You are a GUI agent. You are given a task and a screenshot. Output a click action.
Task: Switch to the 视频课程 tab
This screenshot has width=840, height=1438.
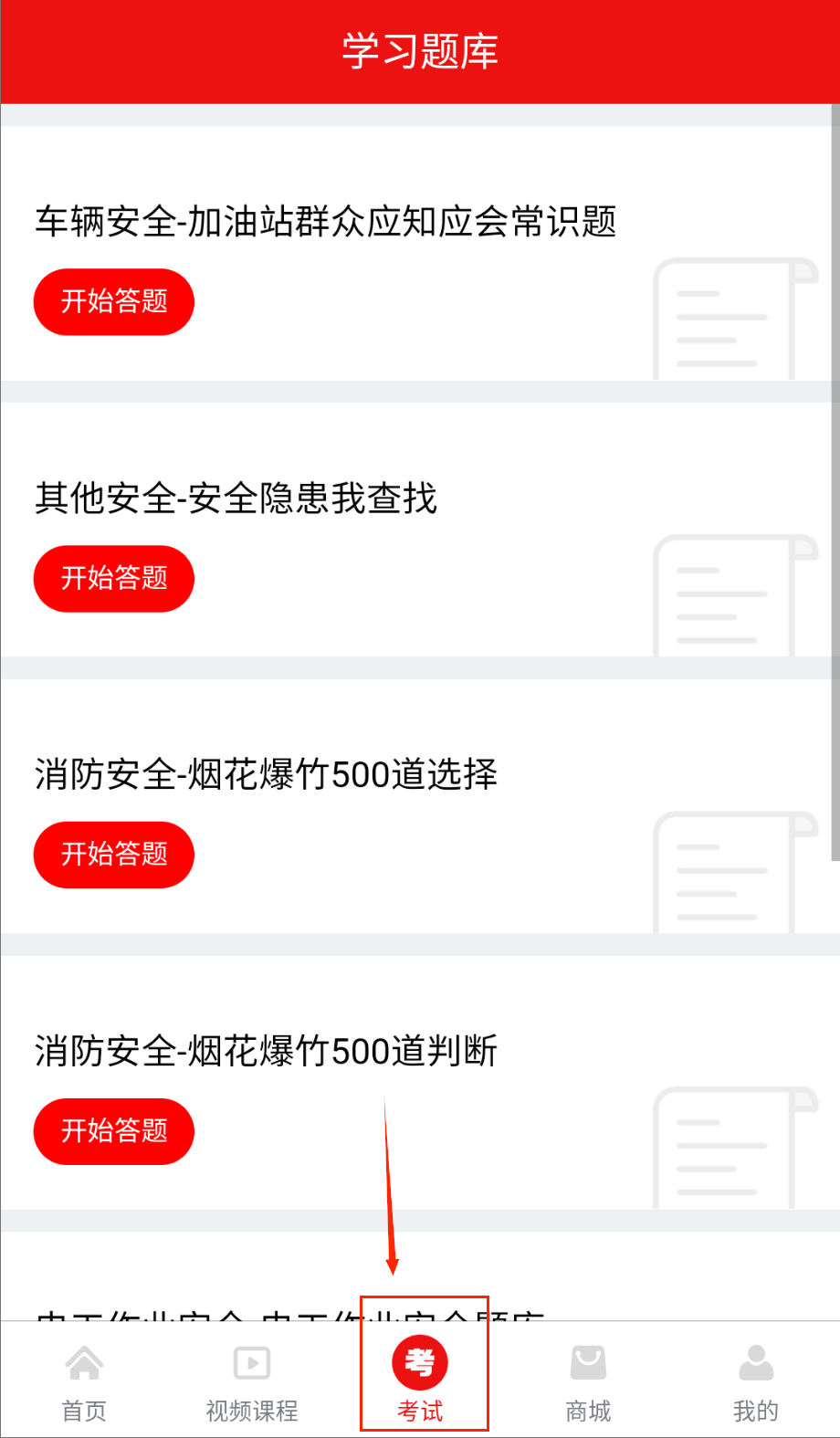click(252, 1380)
